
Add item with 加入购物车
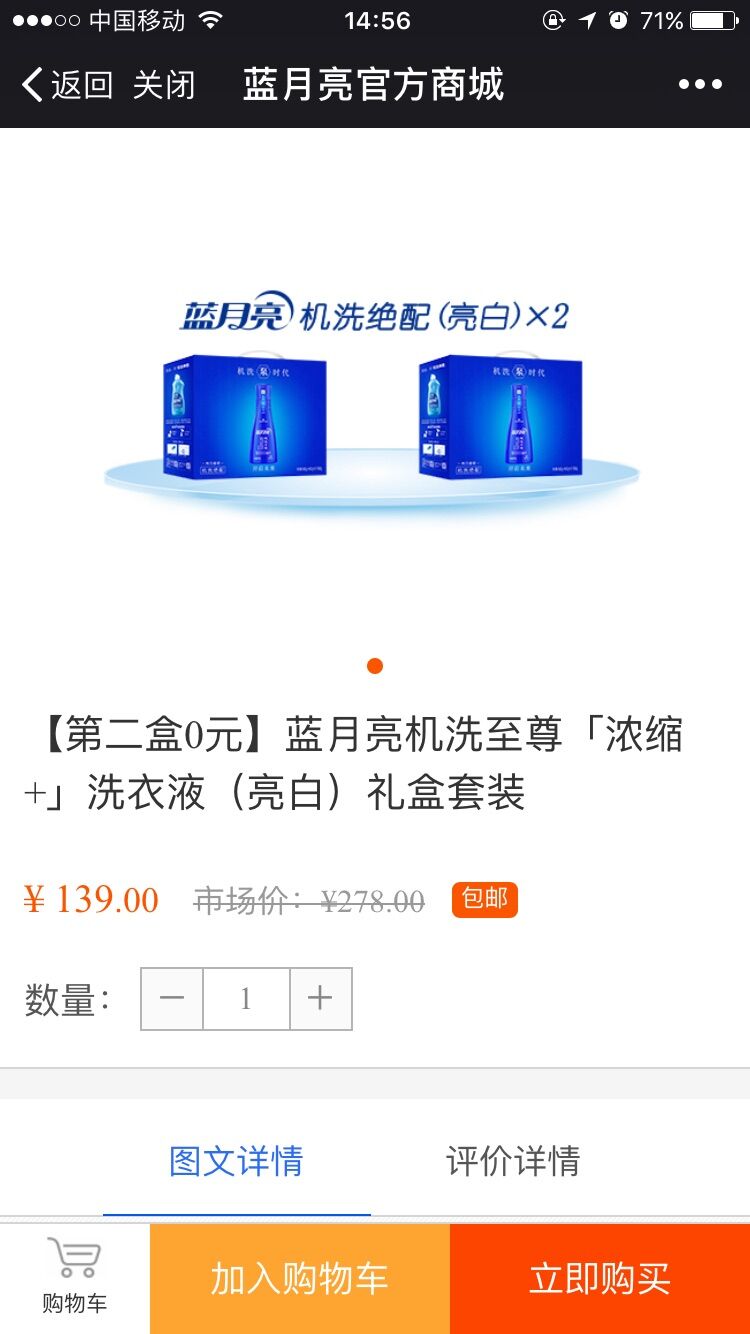[299, 1278]
